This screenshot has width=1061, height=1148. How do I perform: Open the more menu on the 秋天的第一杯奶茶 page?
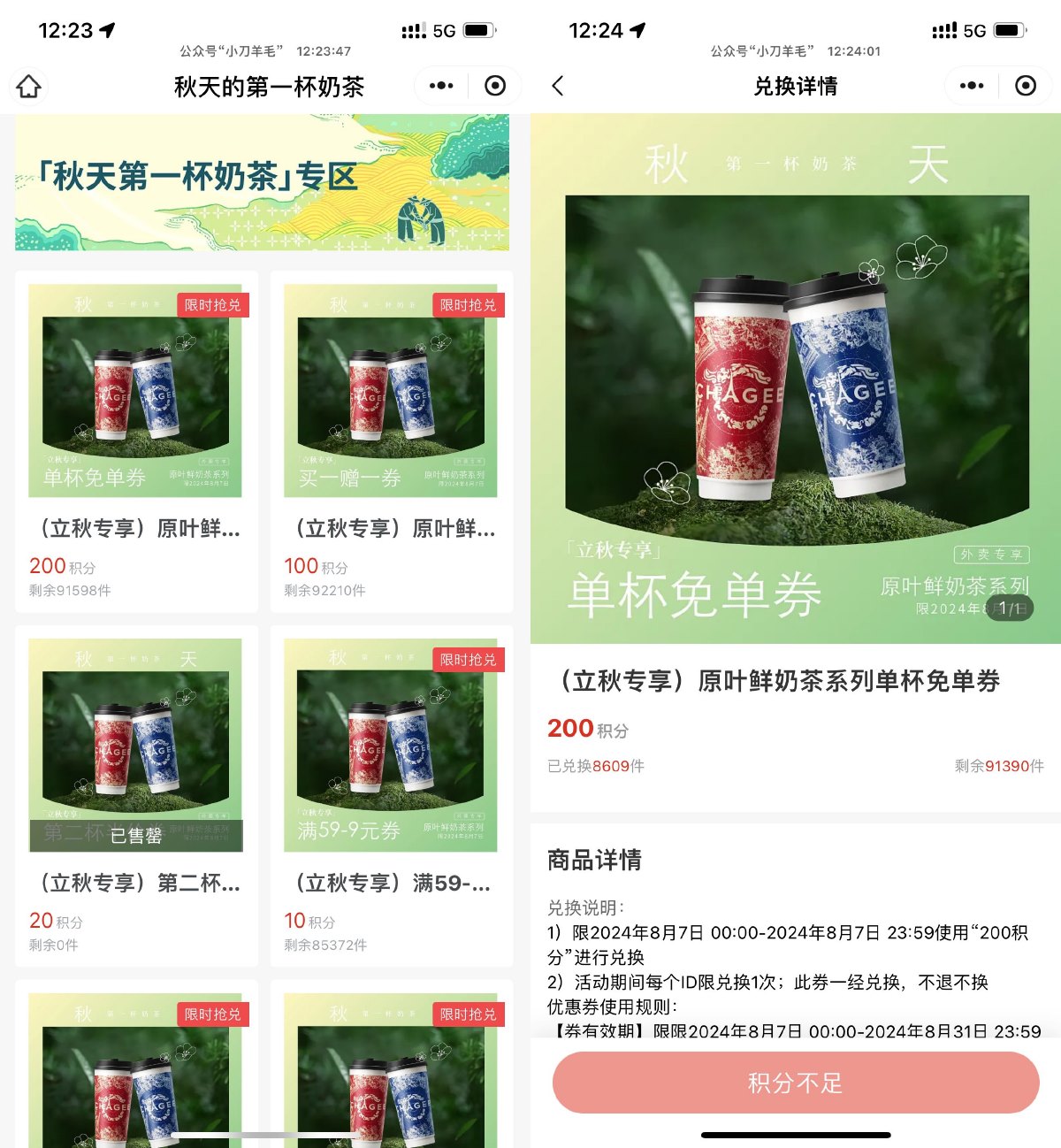point(441,86)
